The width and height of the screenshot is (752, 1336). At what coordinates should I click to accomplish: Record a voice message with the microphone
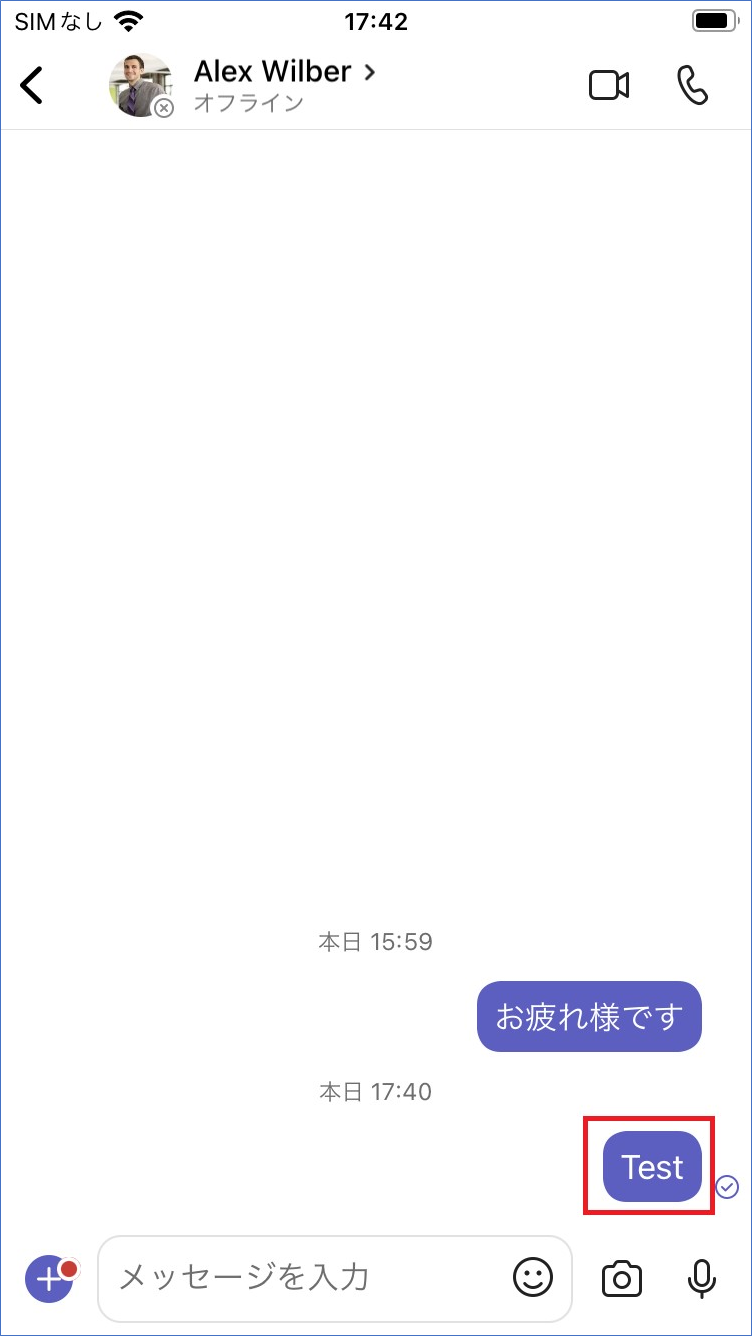(702, 1278)
